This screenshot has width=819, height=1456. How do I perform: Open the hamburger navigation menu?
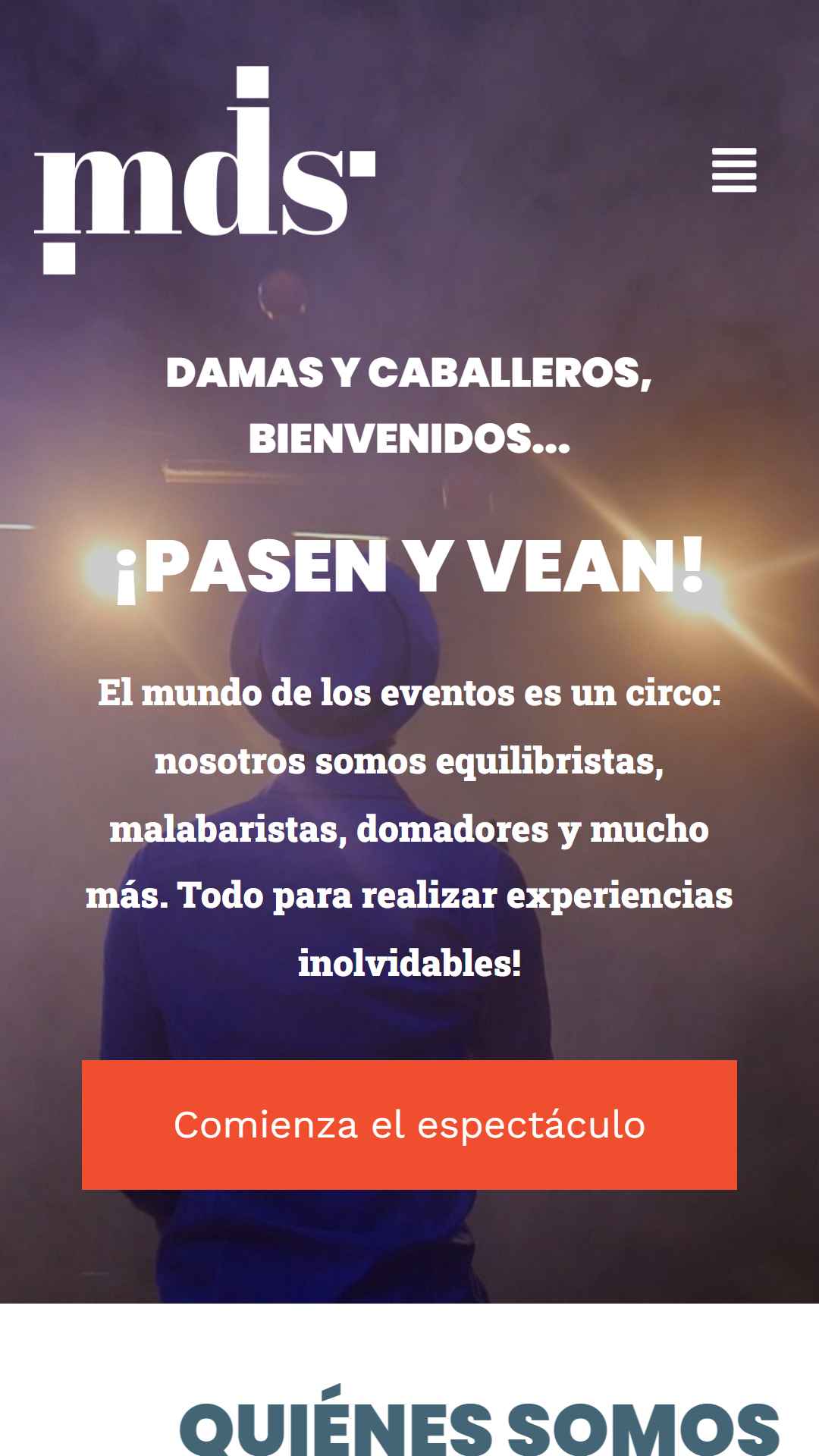point(733,170)
